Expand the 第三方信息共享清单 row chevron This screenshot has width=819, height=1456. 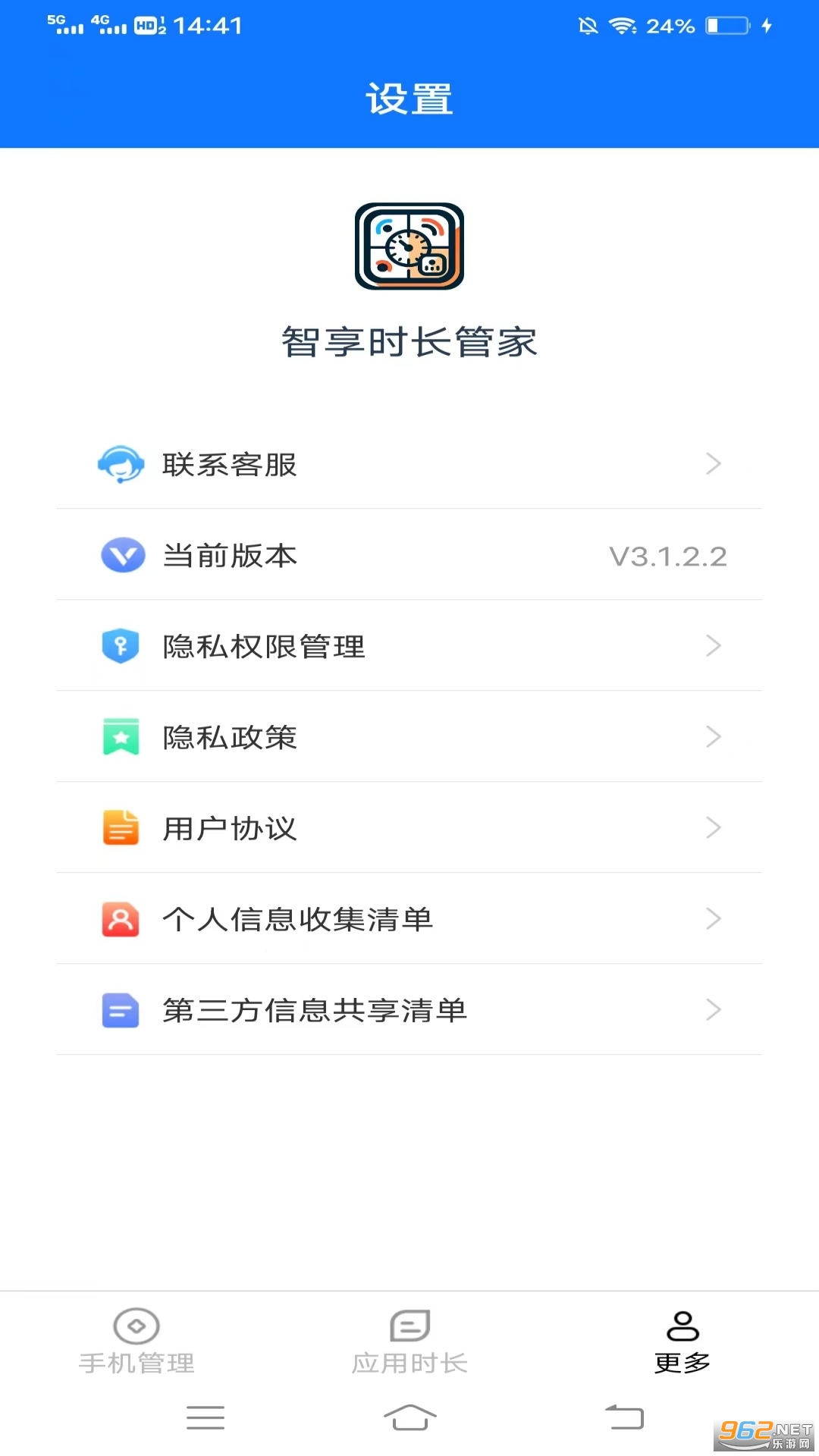[713, 1010]
